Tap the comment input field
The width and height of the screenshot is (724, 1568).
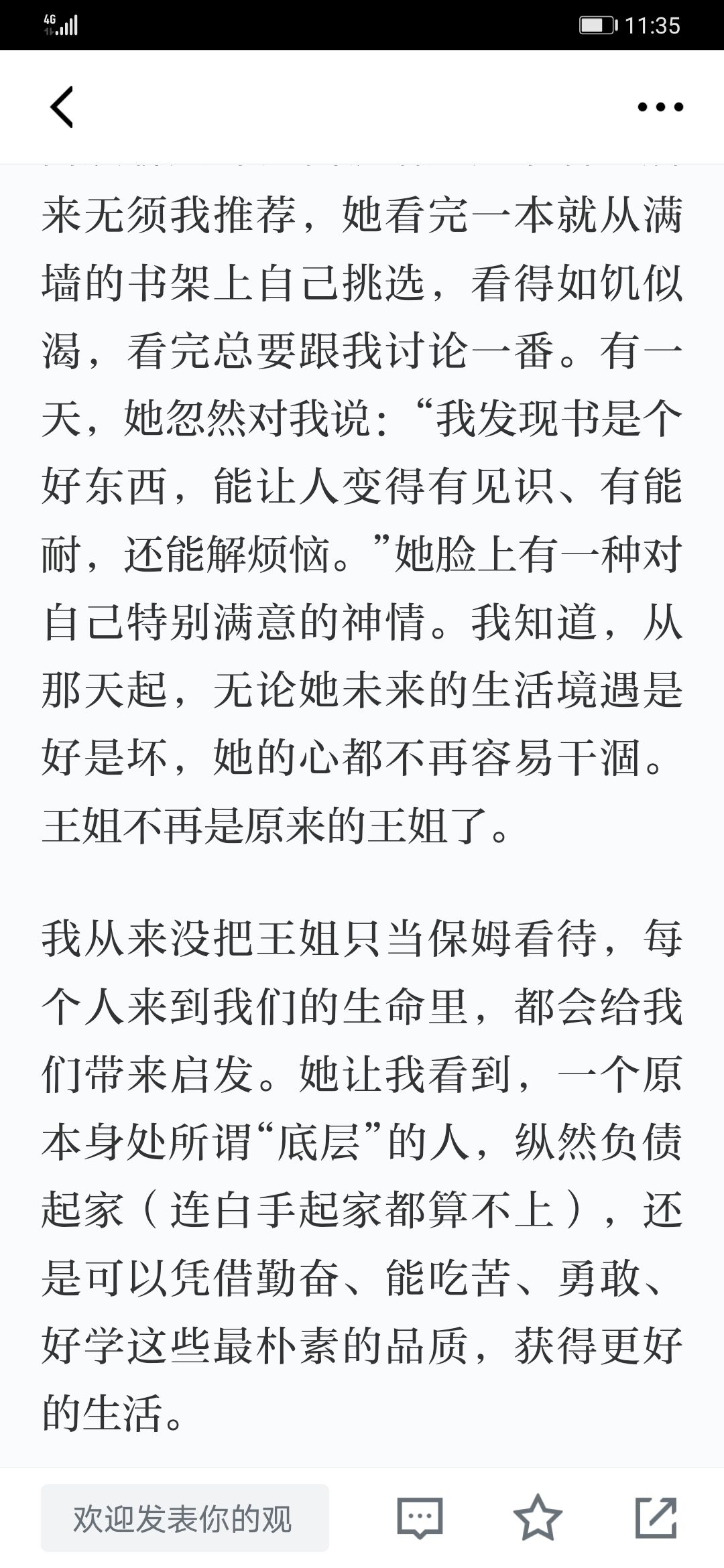click(x=185, y=1518)
